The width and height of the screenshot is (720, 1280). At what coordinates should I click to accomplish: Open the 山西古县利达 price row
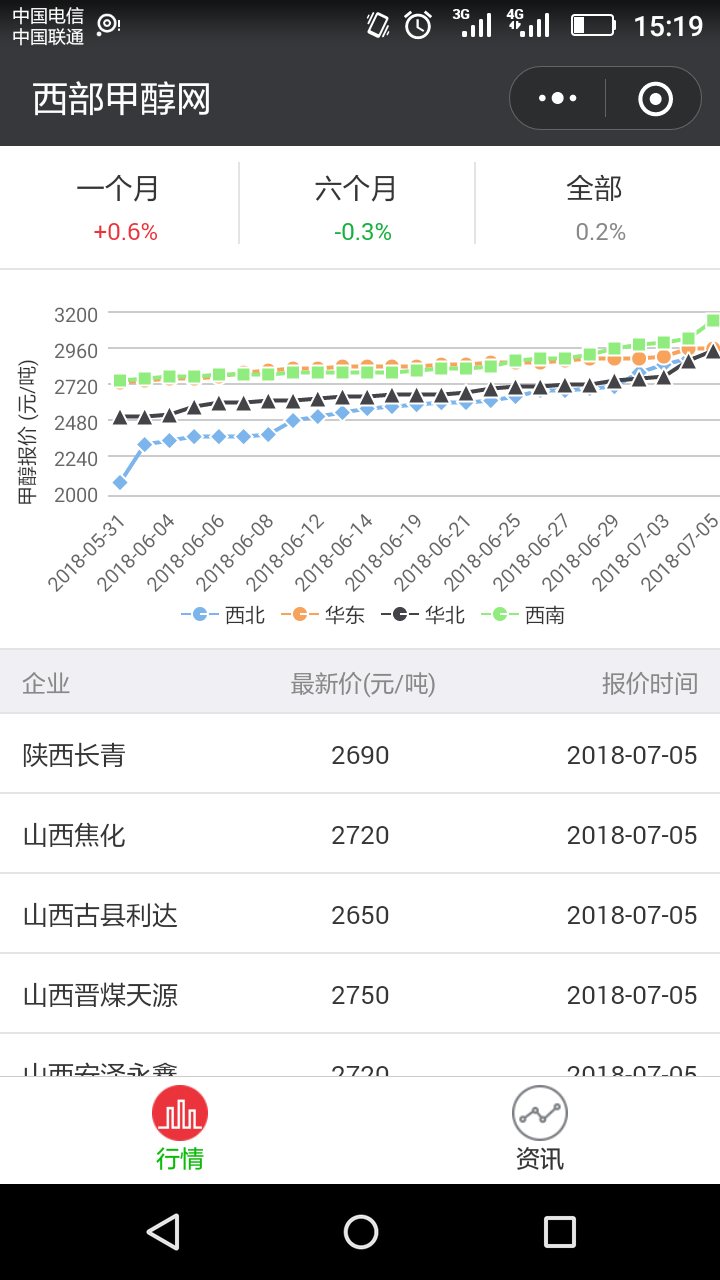360,914
